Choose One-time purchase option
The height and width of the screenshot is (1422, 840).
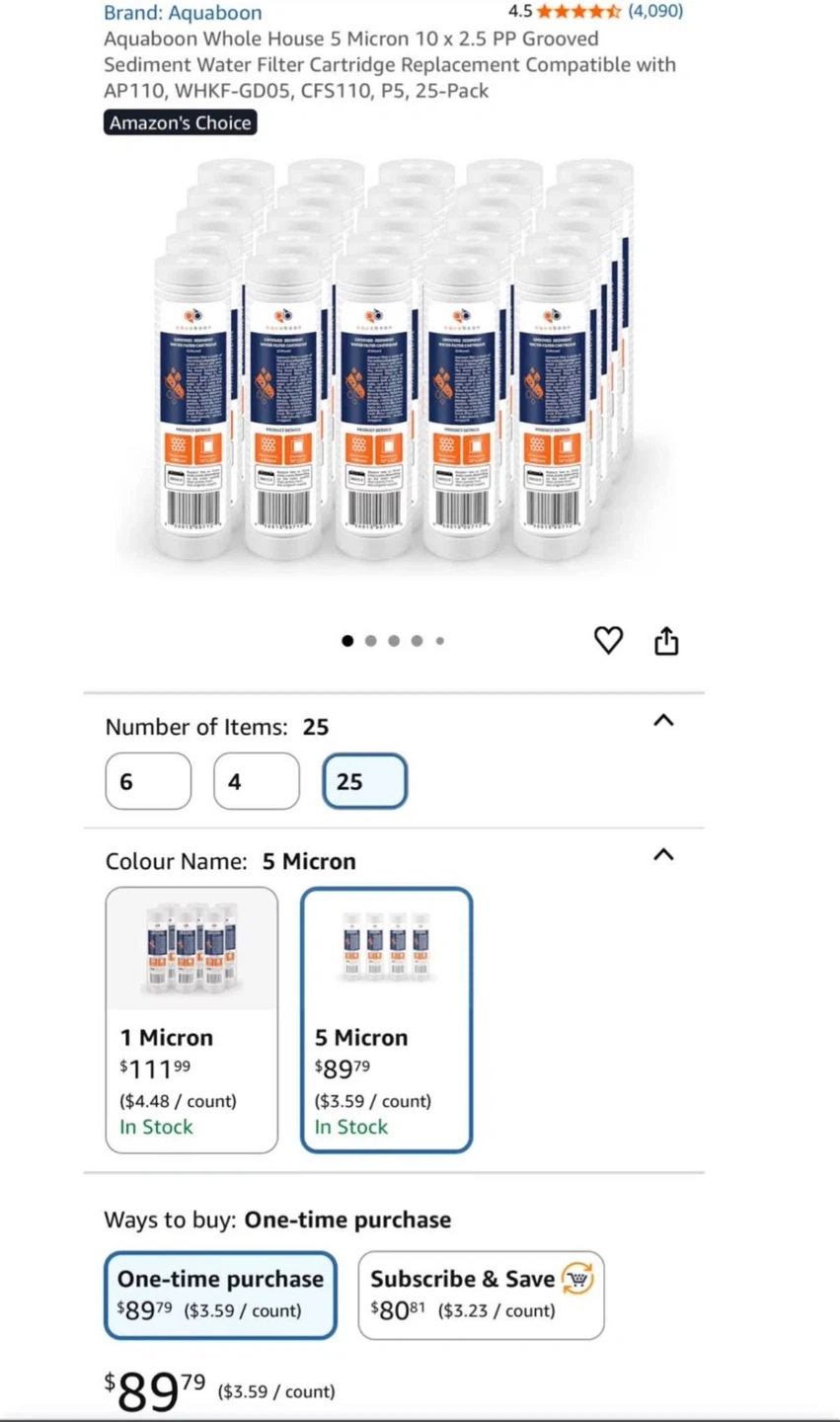click(x=221, y=1296)
